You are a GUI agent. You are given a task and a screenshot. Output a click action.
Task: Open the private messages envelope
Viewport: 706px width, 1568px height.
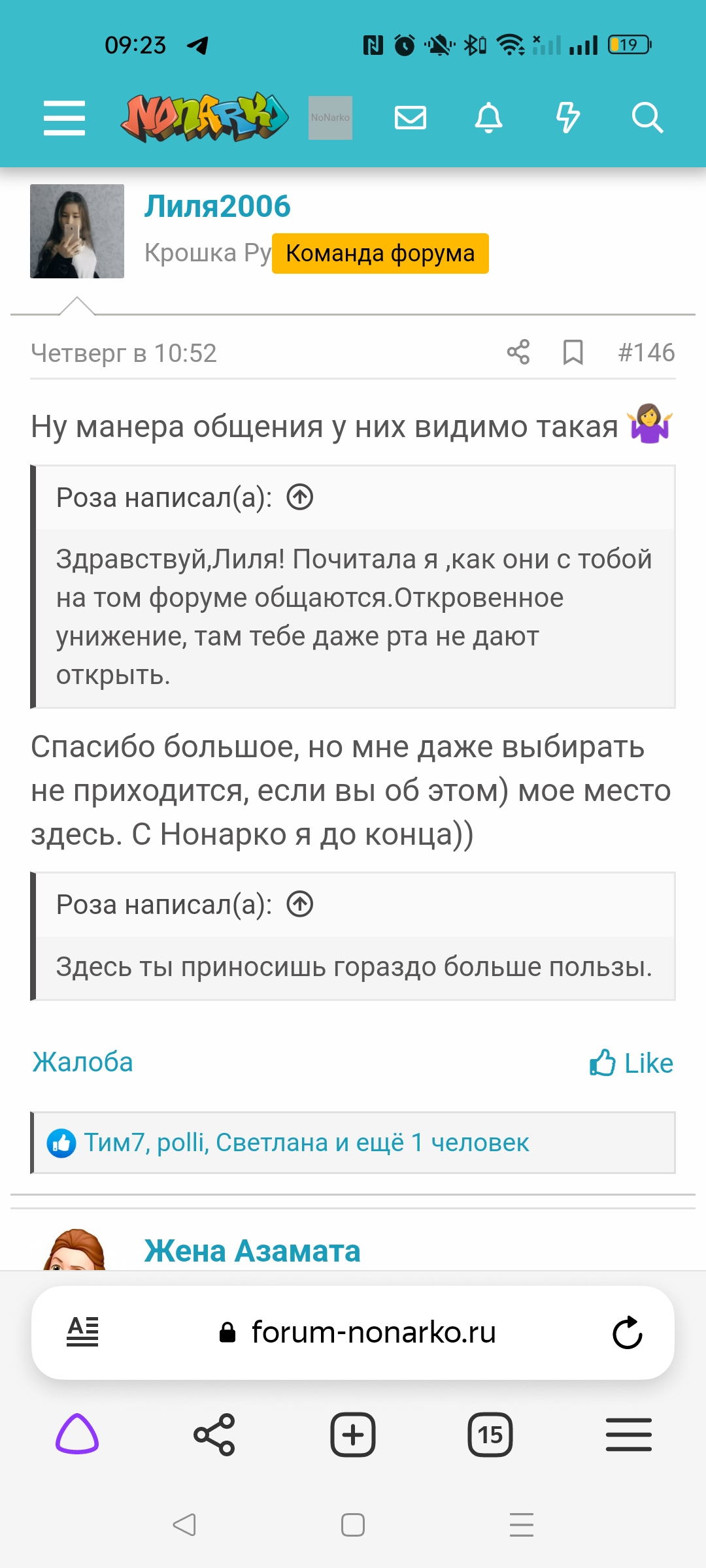coord(411,118)
